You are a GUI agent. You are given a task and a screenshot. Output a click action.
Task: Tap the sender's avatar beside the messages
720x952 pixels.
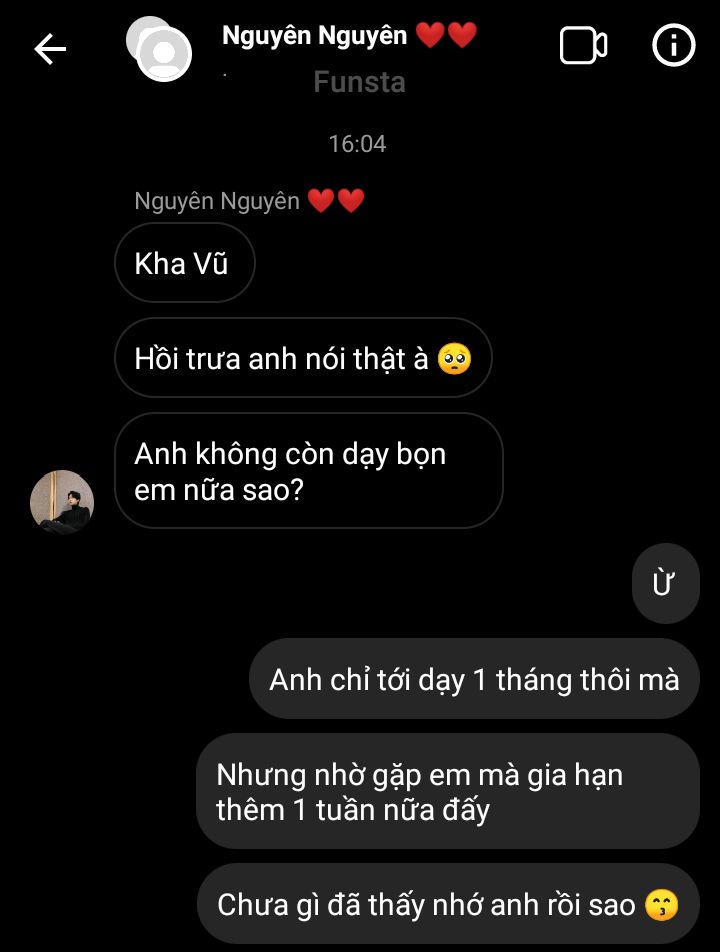tap(62, 501)
